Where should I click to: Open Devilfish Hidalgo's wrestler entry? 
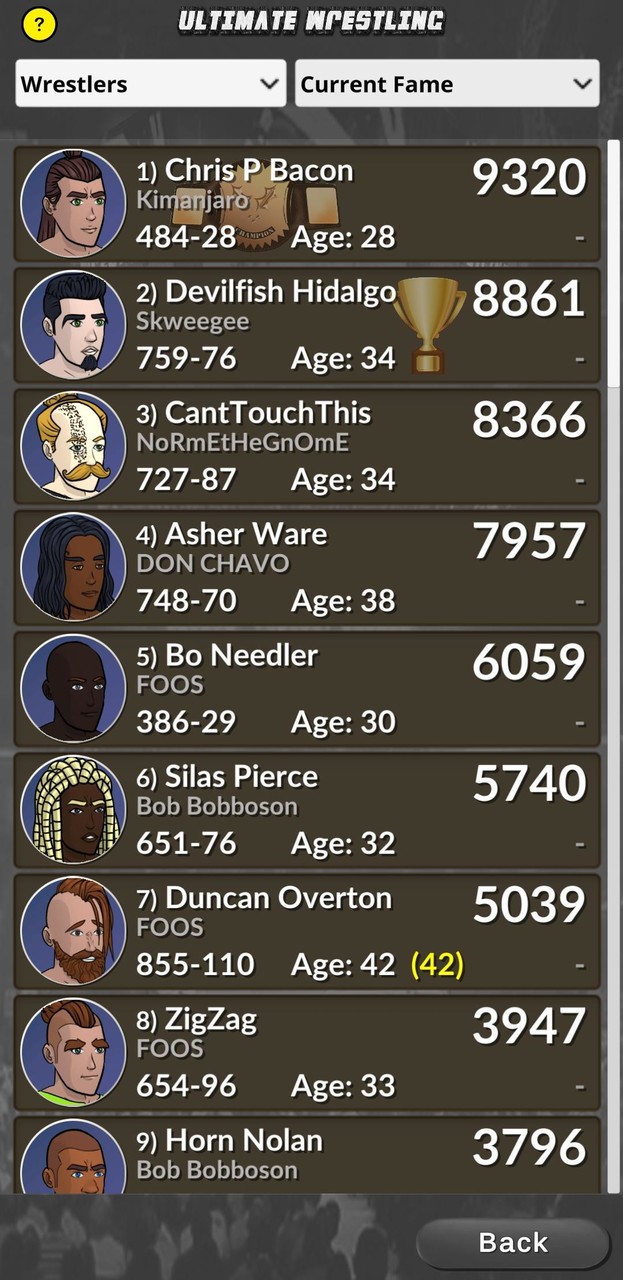pyautogui.click(x=307, y=325)
